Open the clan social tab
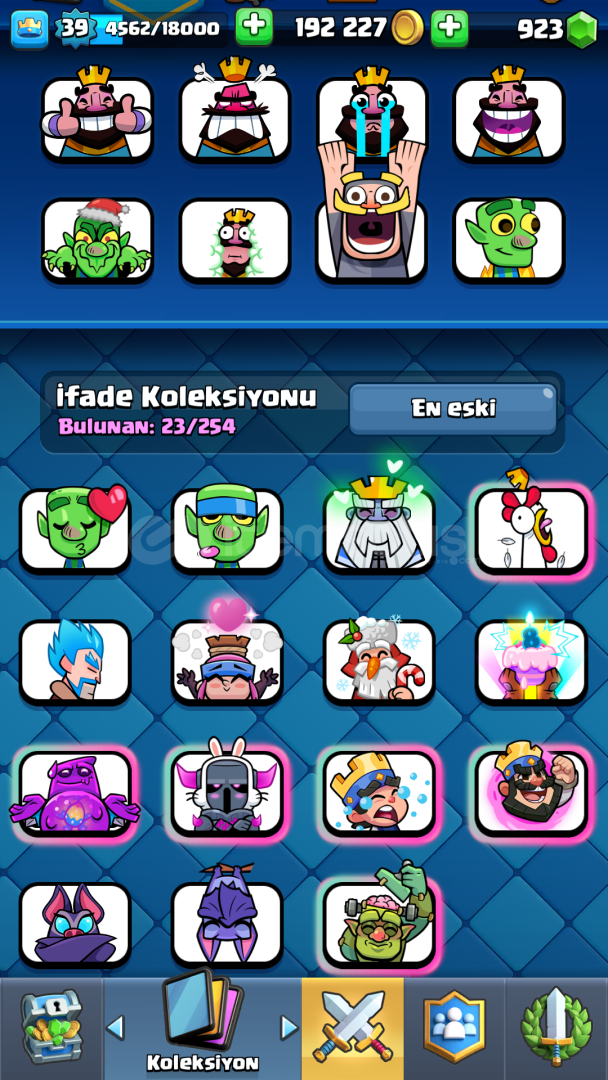608x1080 pixels. coord(454,1029)
